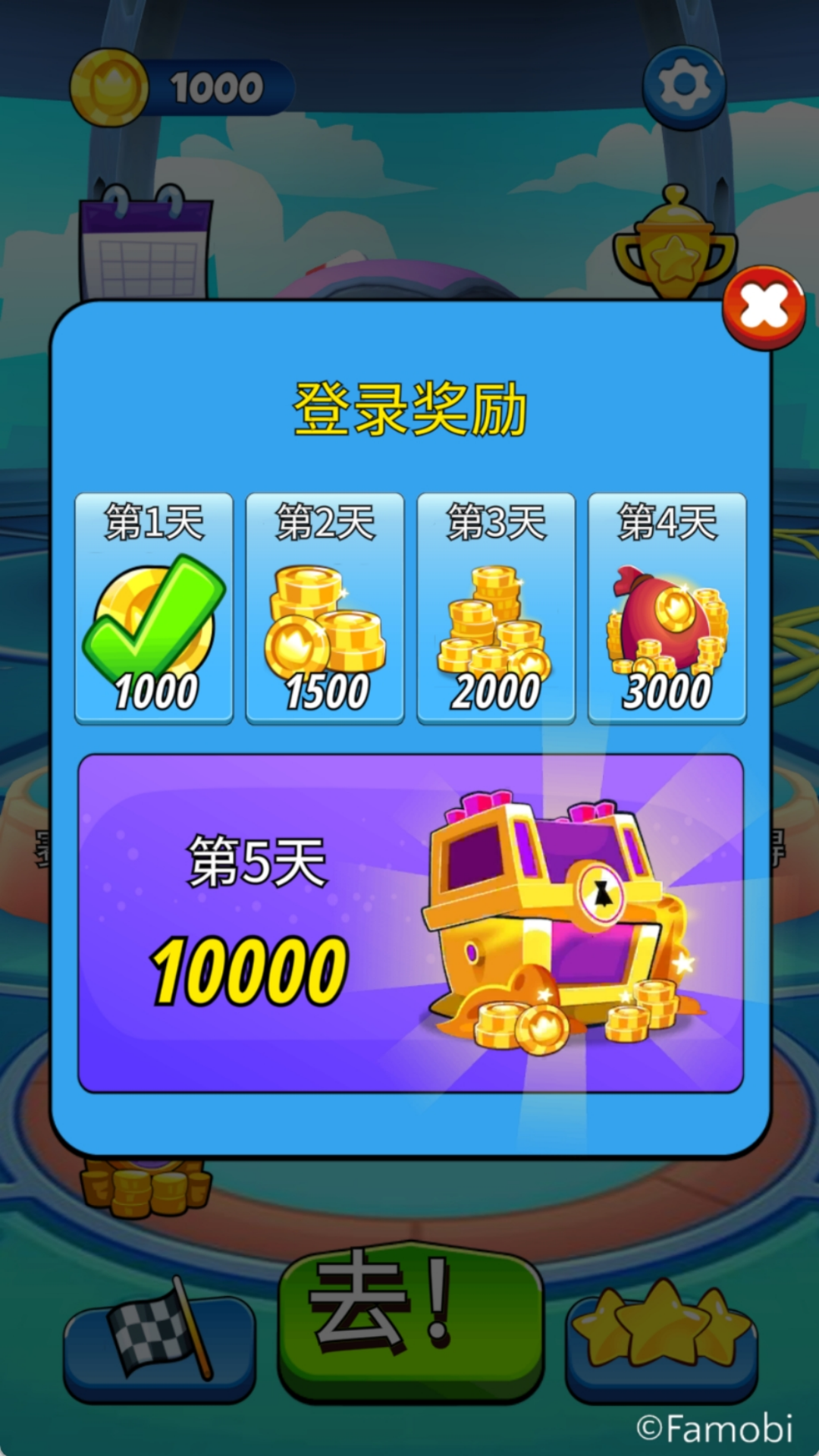This screenshot has height=1456, width=819.
Task: Tap the 第5天 10000 treasure chest reward
Action: (x=410, y=923)
